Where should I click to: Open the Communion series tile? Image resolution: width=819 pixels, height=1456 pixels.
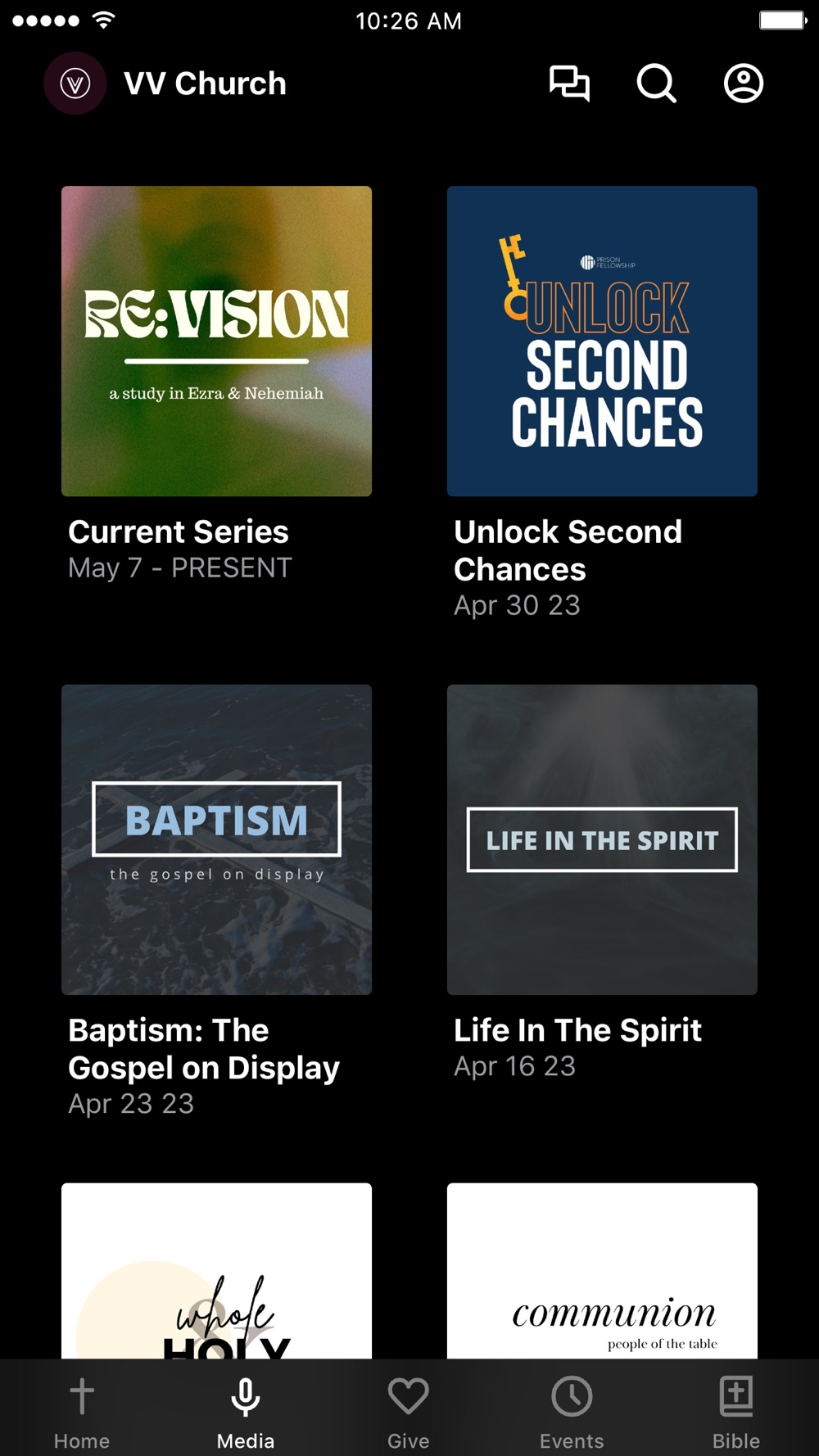(602, 1270)
